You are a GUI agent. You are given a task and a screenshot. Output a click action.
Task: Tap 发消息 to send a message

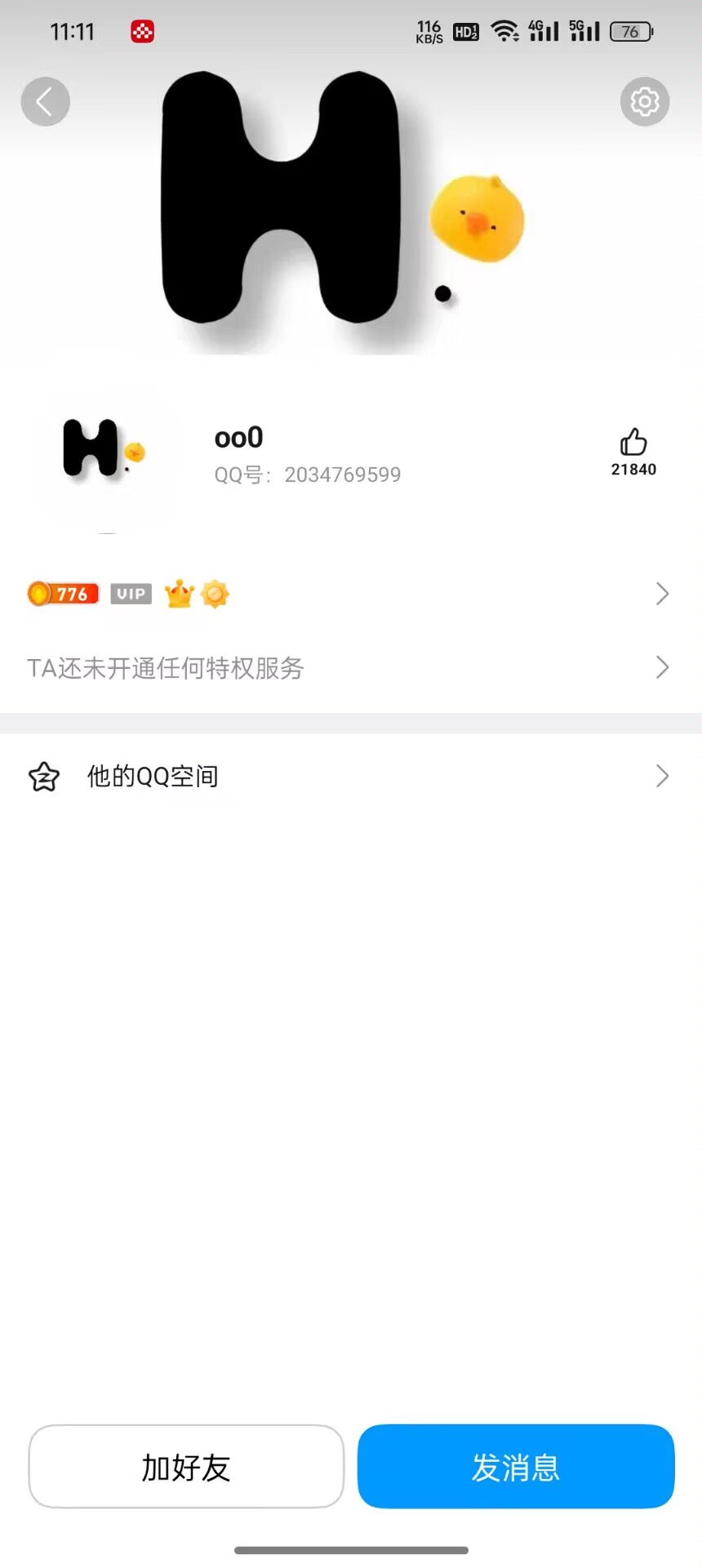point(516,1467)
